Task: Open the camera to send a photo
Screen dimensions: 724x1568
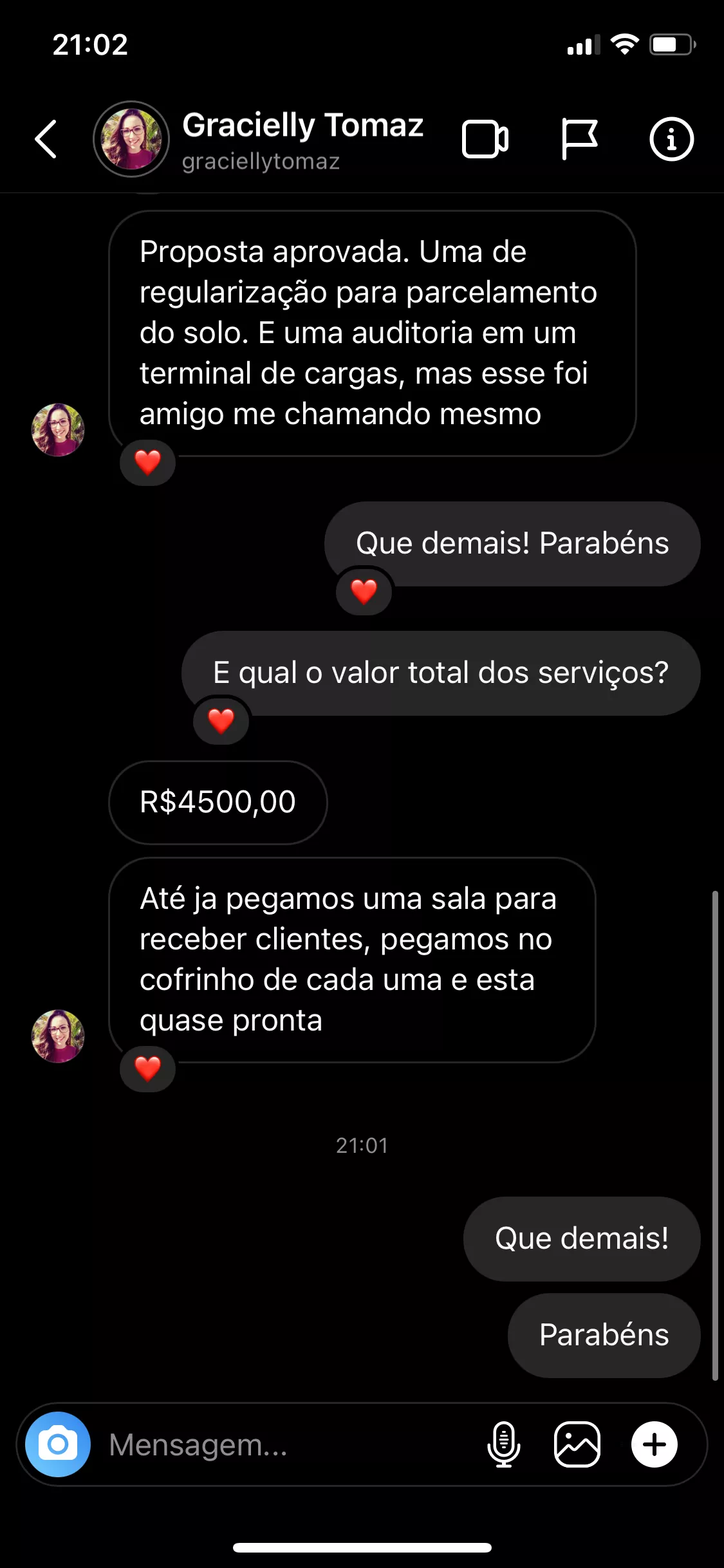Action: 58,1444
